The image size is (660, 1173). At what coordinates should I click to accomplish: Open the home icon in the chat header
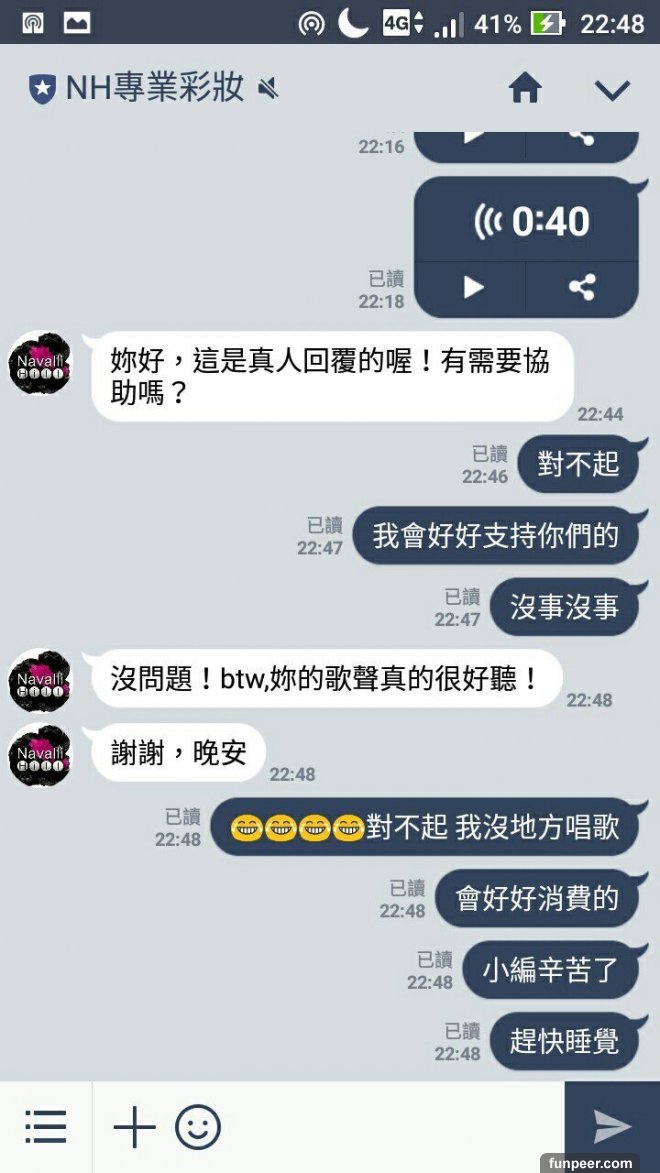click(525, 89)
